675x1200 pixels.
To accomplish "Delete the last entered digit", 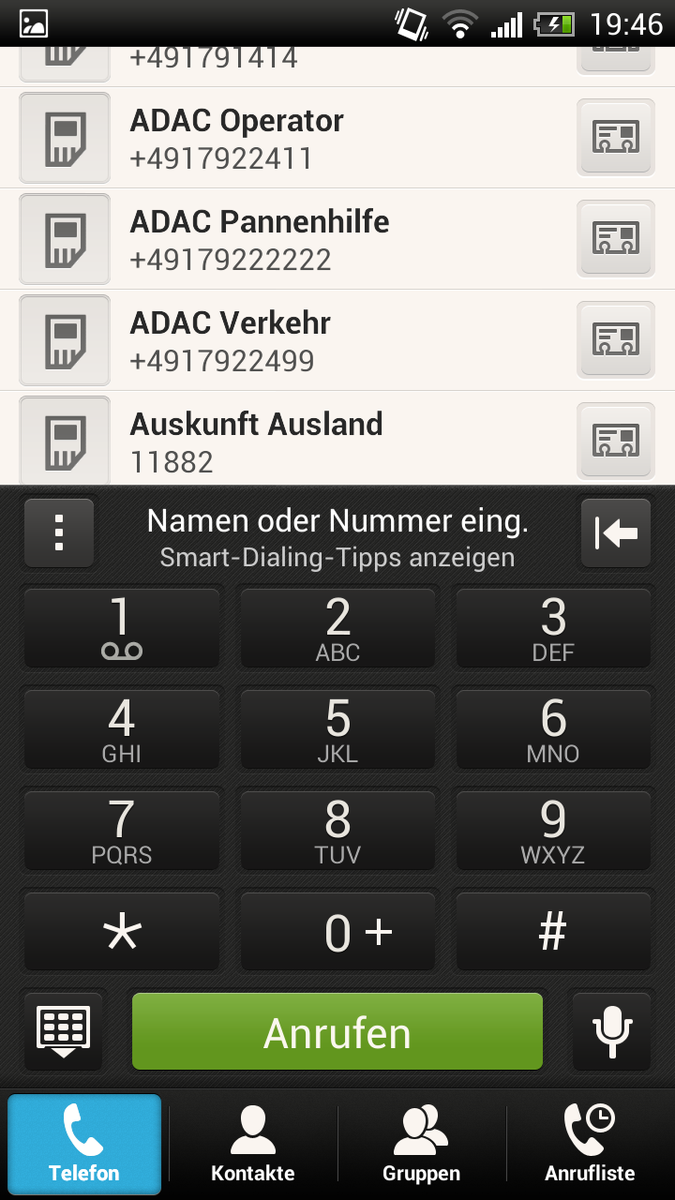I will pos(615,533).
